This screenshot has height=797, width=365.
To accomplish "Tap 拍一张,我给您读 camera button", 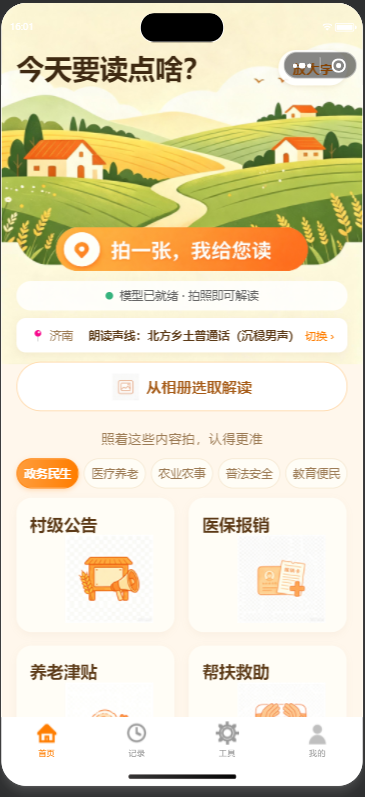I will [x=182, y=249].
